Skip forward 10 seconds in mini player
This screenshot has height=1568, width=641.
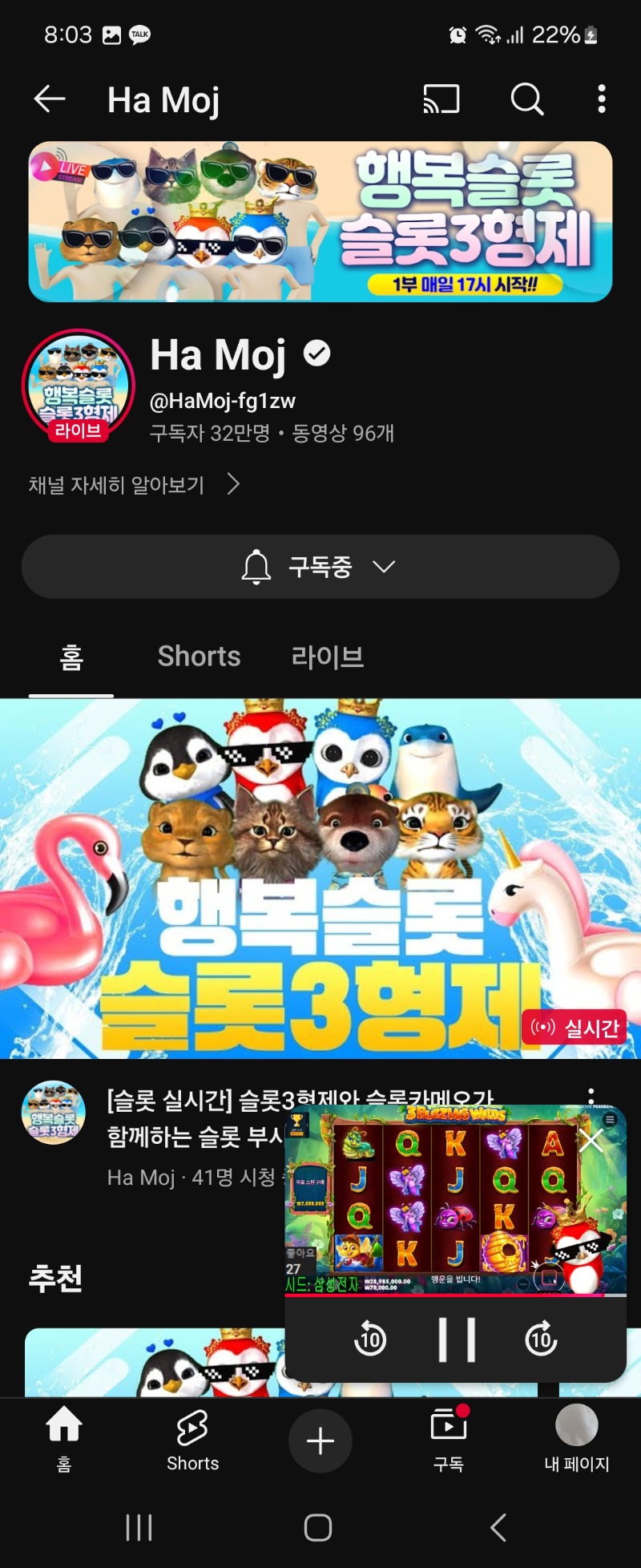tap(542, 1340)
